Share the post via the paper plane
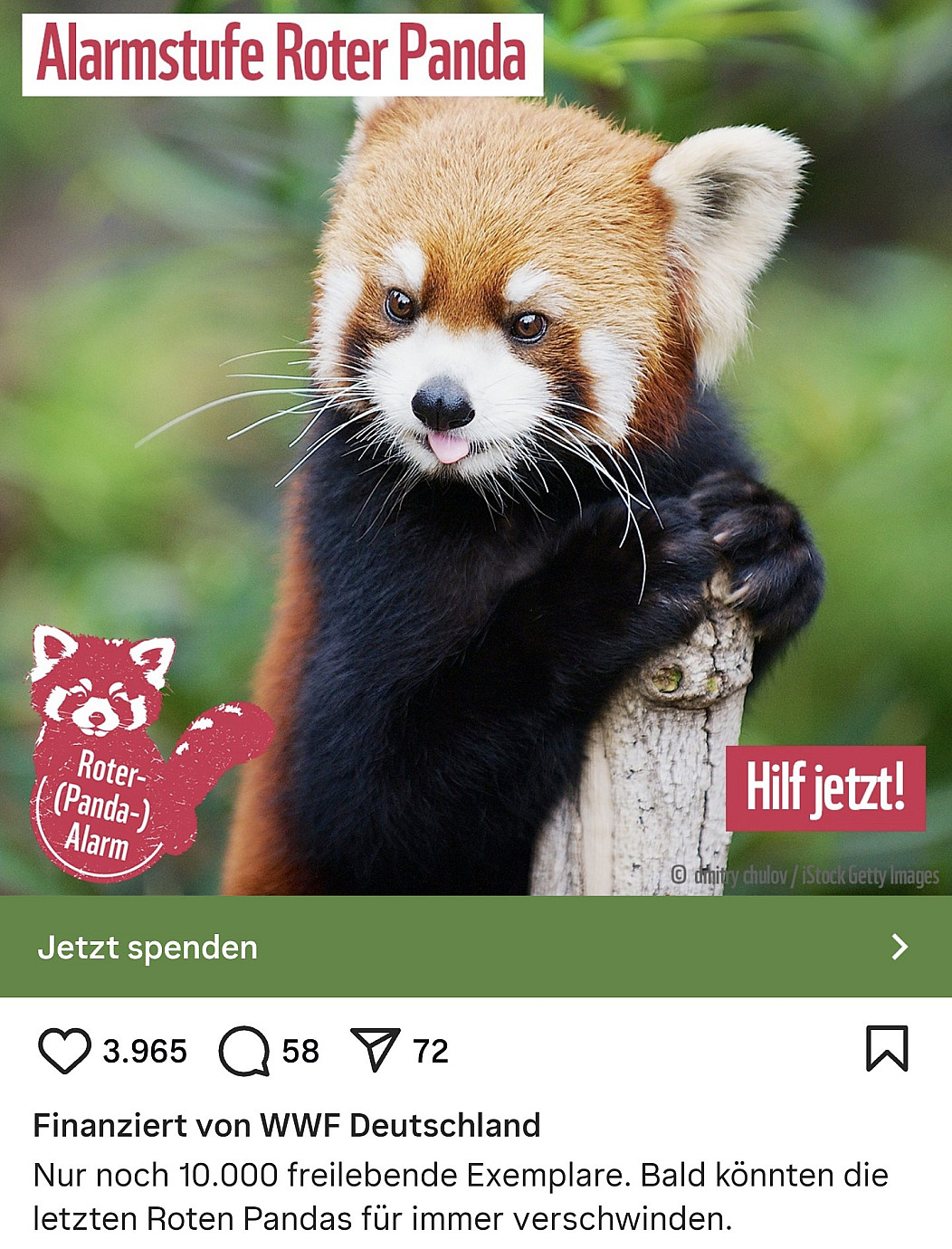Screen dimensions: 952x1249 pos(375,1050)
